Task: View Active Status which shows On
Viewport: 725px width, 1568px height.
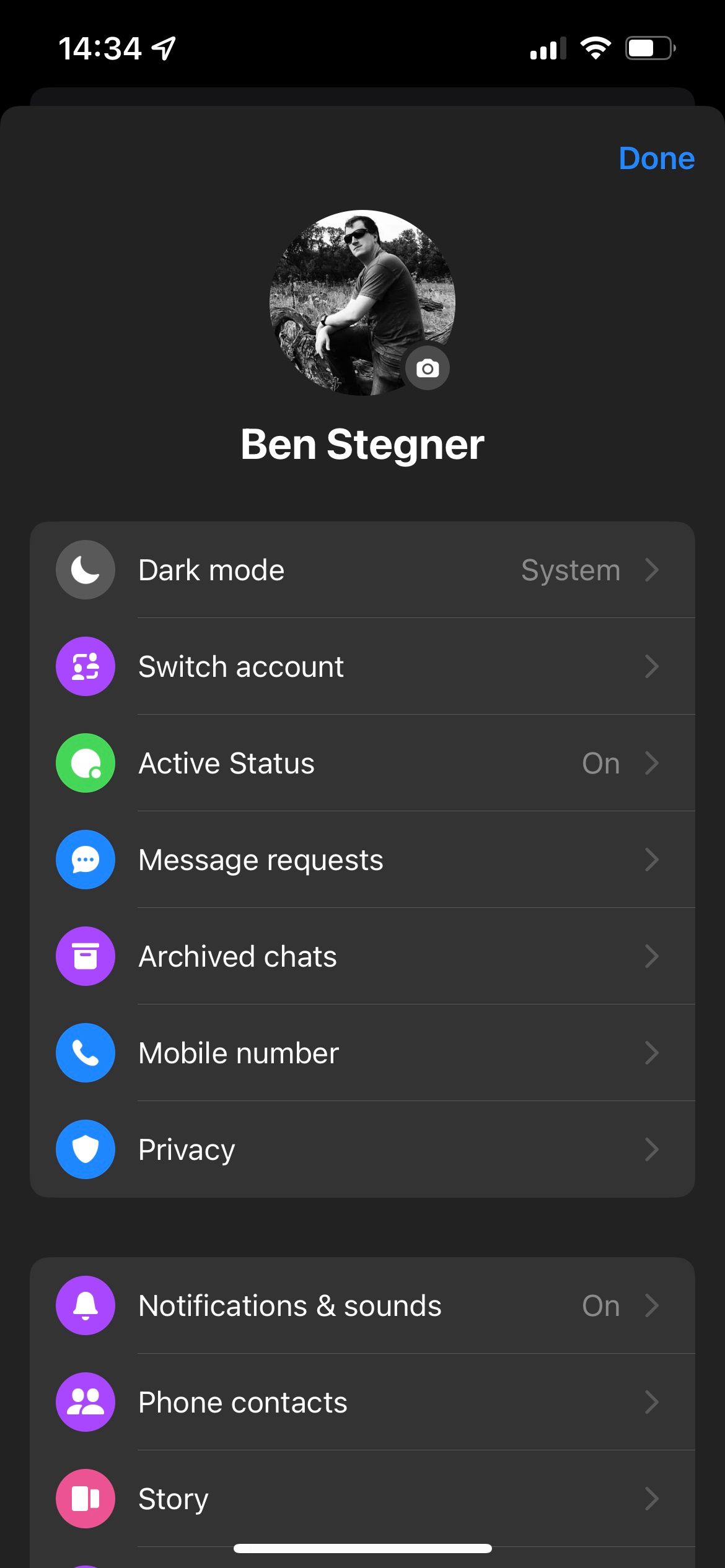Action: click(599, 763)
